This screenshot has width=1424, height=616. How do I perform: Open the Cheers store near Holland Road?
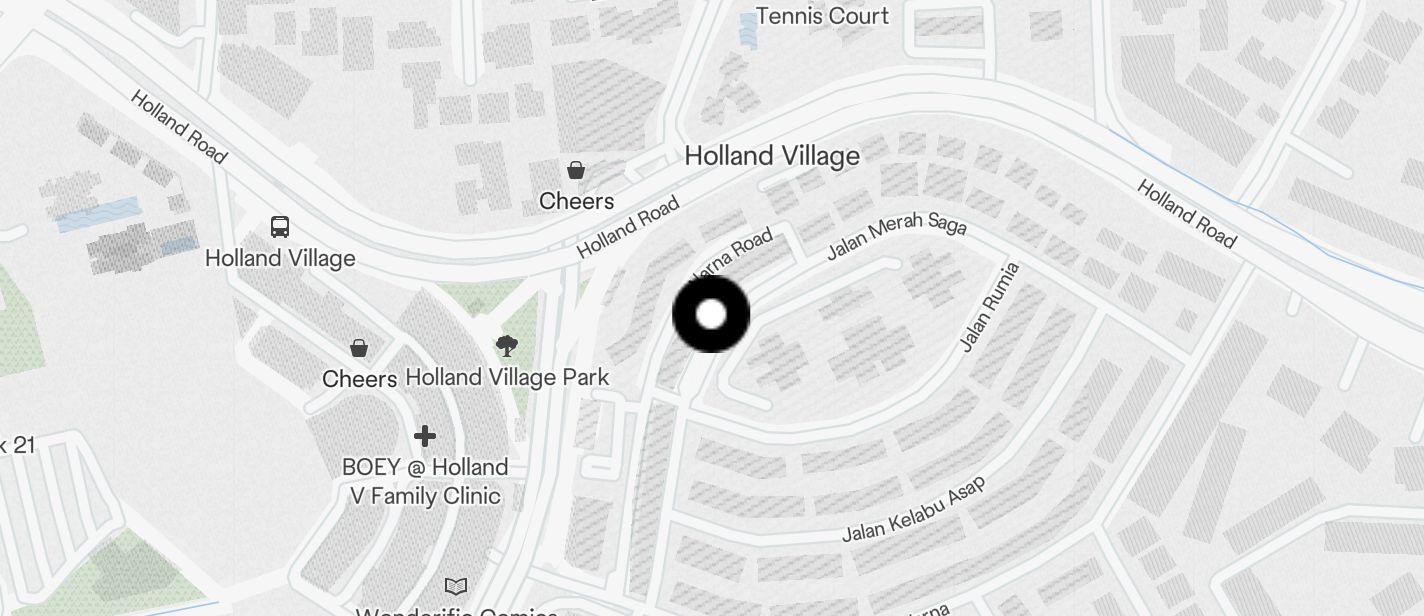point(576,170)
